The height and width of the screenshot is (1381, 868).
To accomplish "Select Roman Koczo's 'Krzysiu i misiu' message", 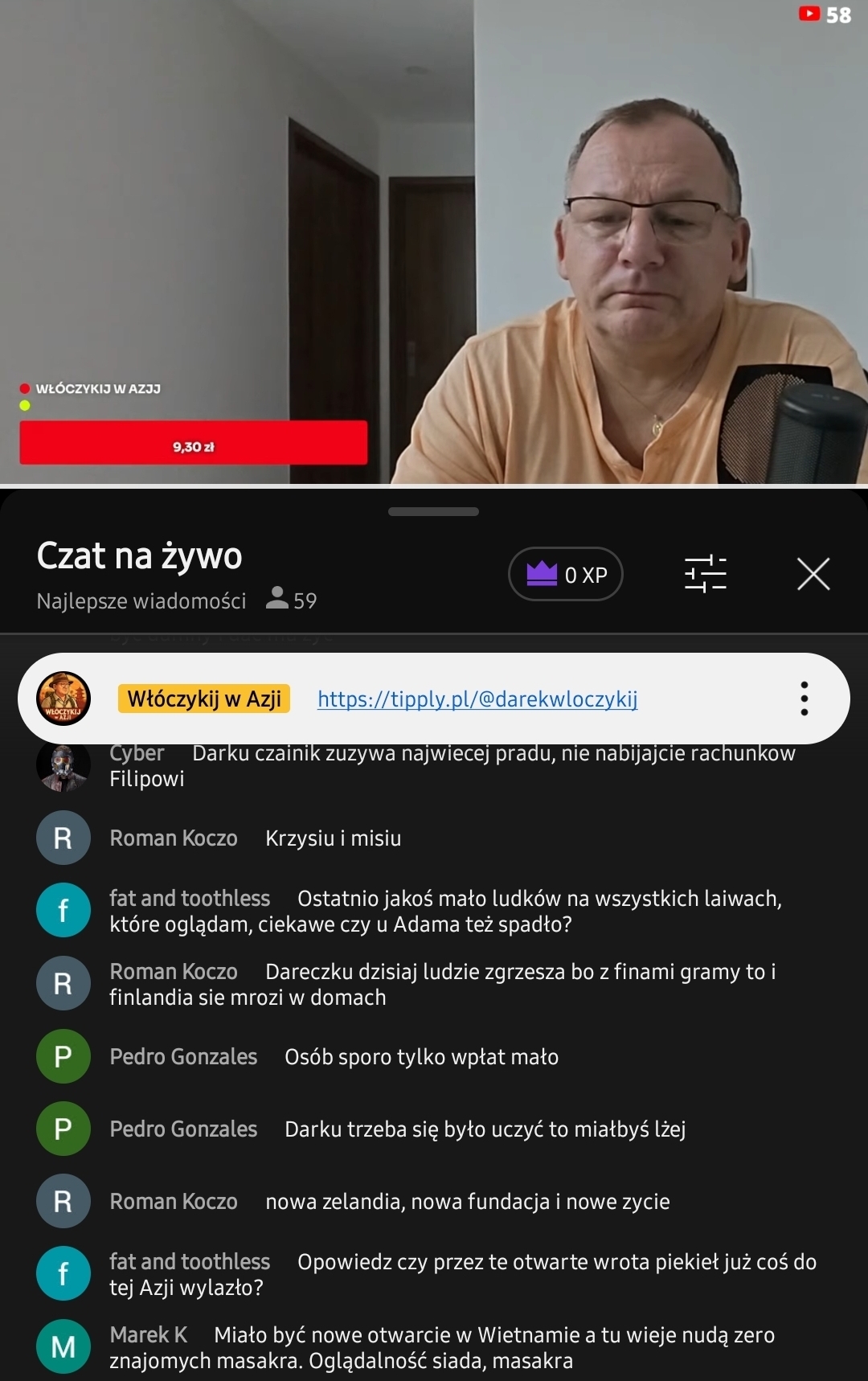I will click(x=333, y=838).
